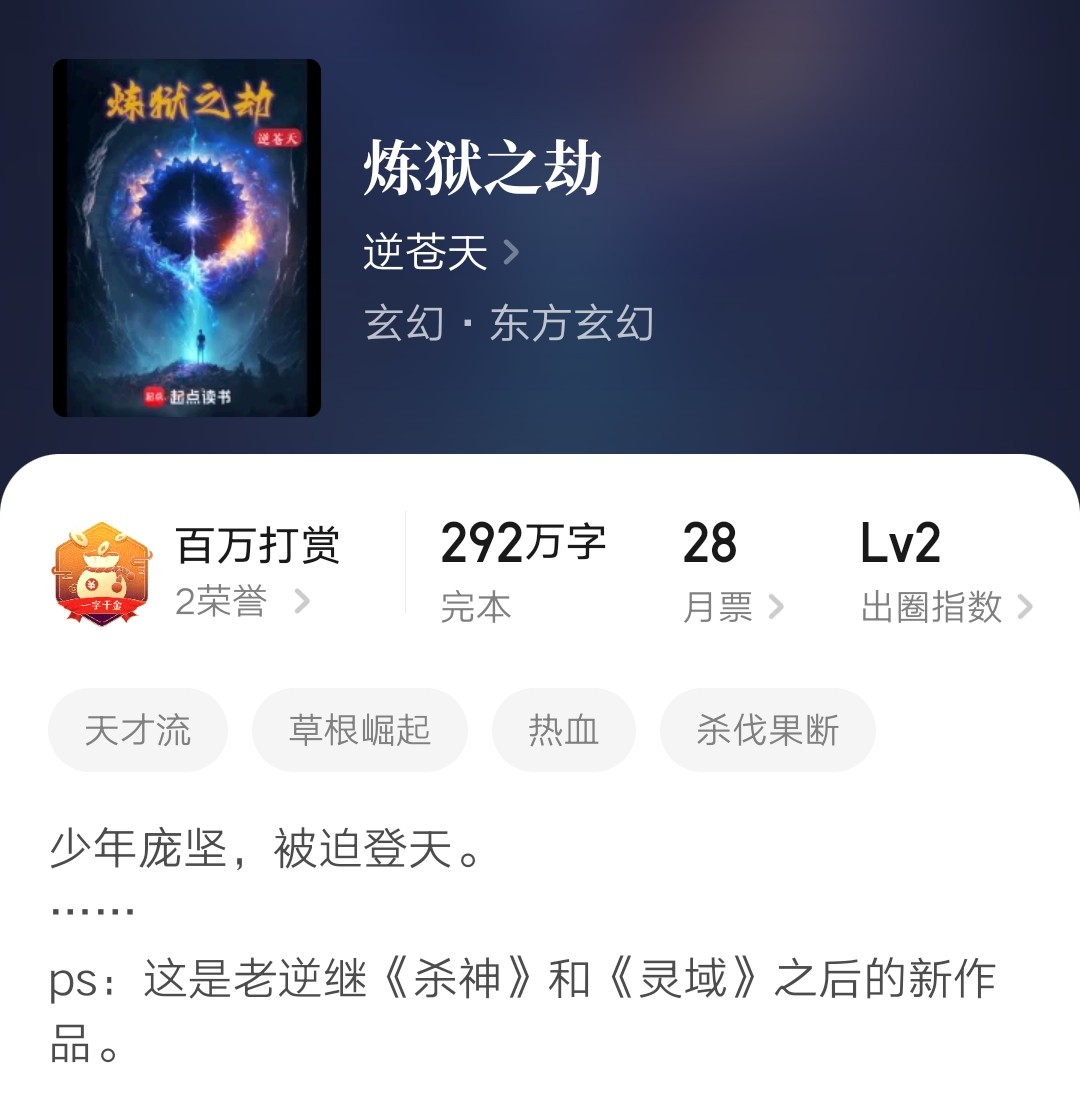Viewport: 1080px width, 1102px height.
Task: Tap the 热血 tag chip
Action: 564,730
